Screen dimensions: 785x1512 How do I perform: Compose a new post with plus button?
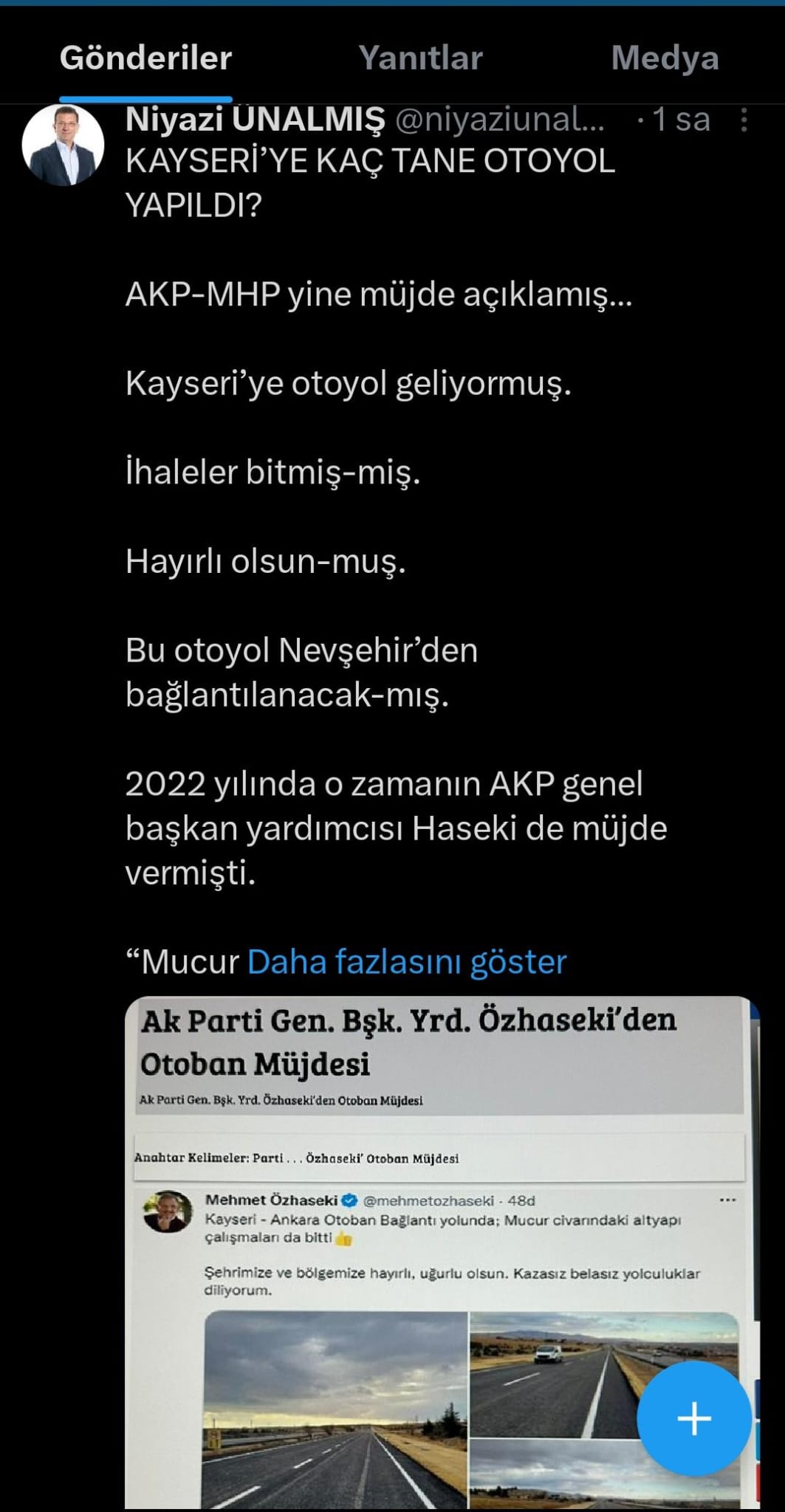[x=693, y=1418]
